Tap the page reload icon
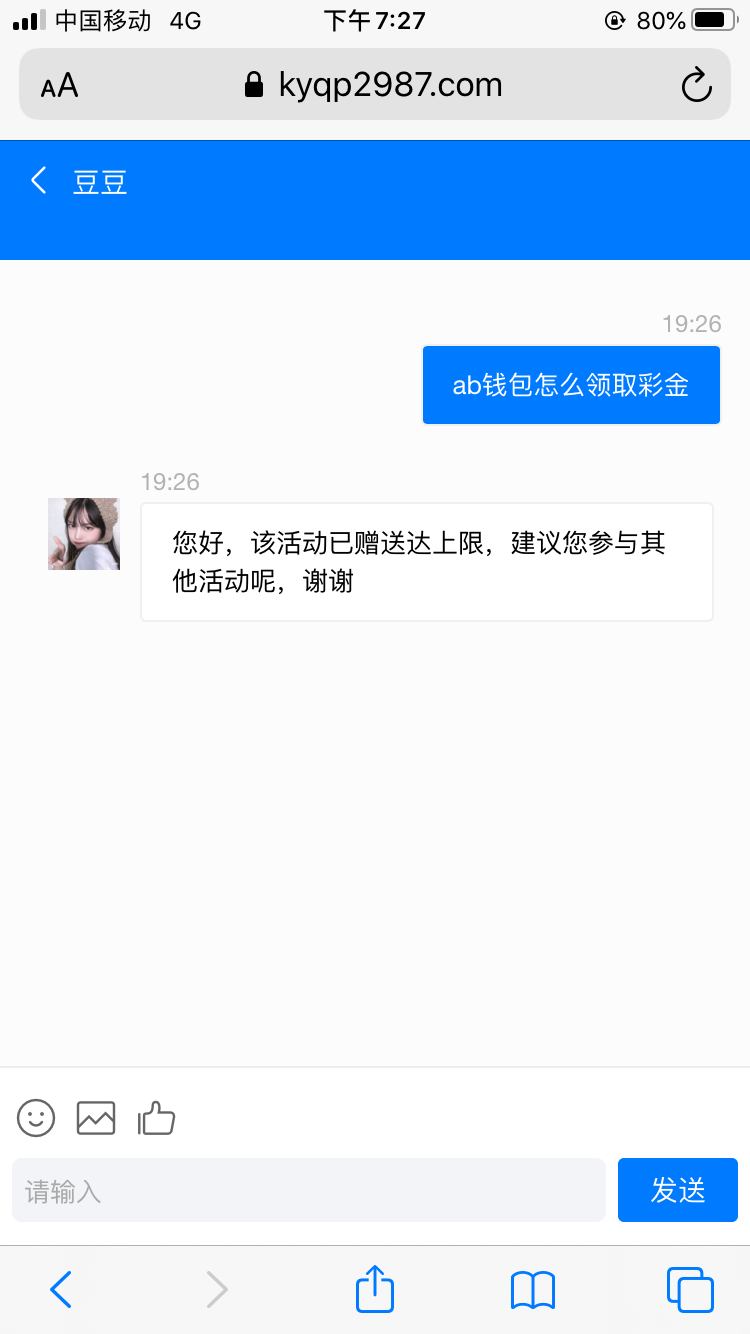The width and height of the screenshot is (750, 1334). pyautogui.click(x=696, y=85)
